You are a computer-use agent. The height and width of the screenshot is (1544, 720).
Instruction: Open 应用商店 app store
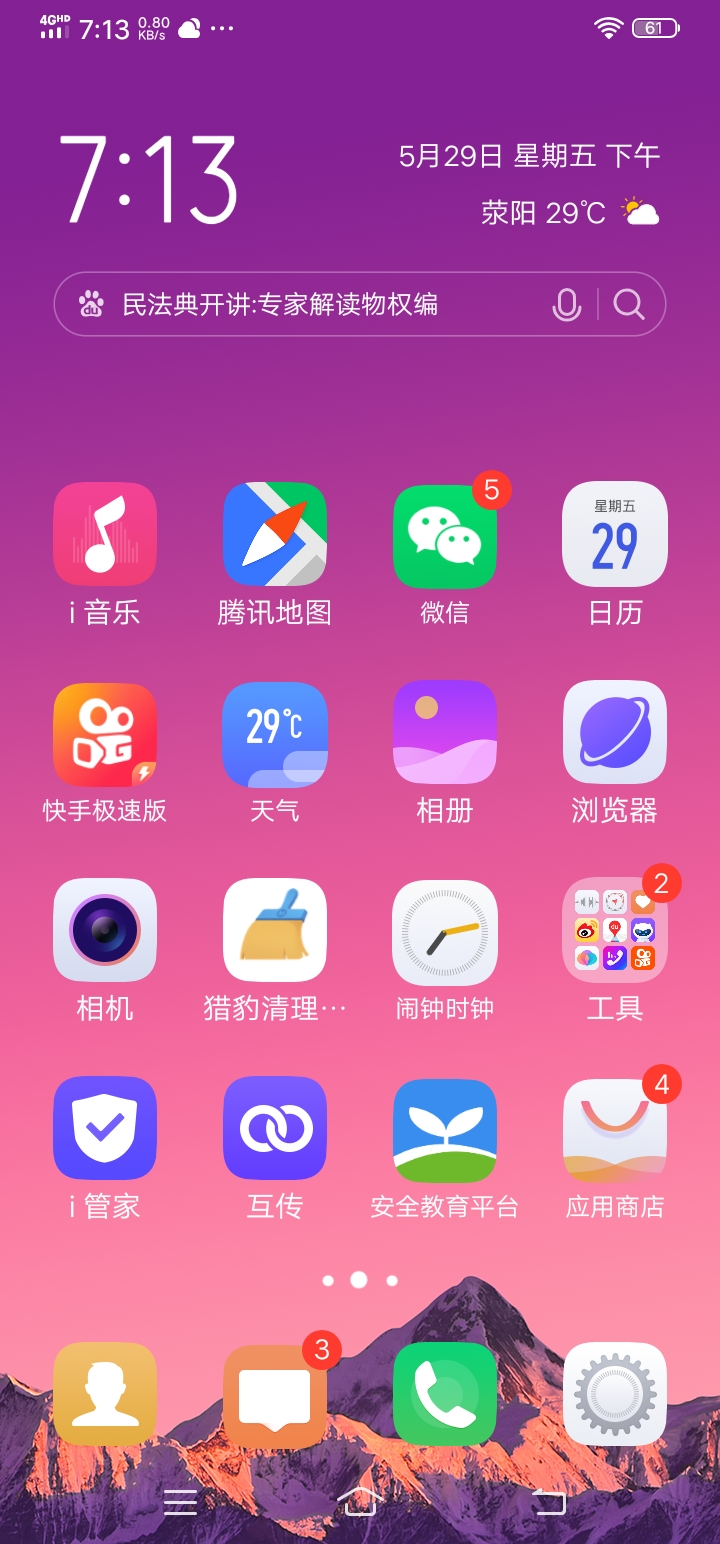614,1129
